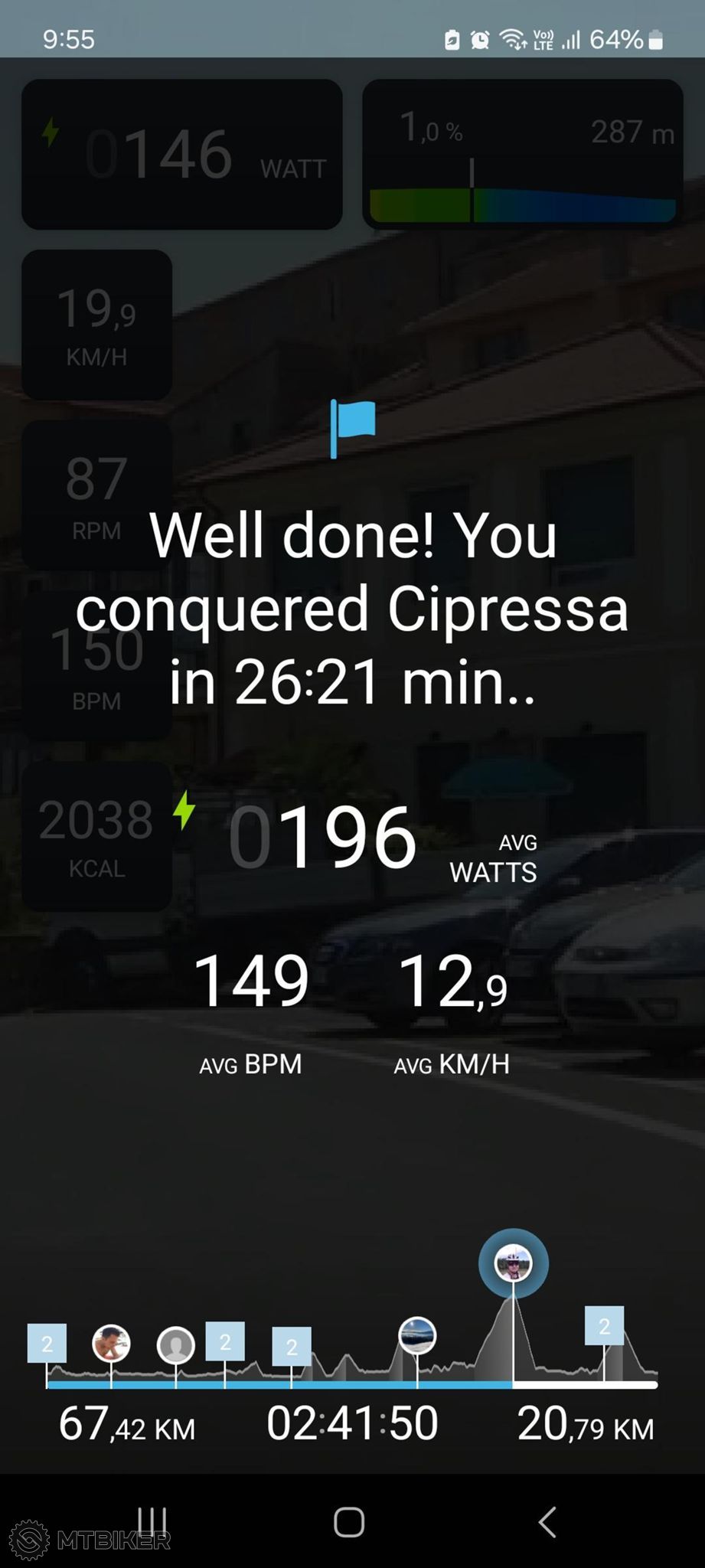Screen dimensions: 705x1568
Task: Open the rider avatar next to the grey default one
Action: pos(112,1344)
